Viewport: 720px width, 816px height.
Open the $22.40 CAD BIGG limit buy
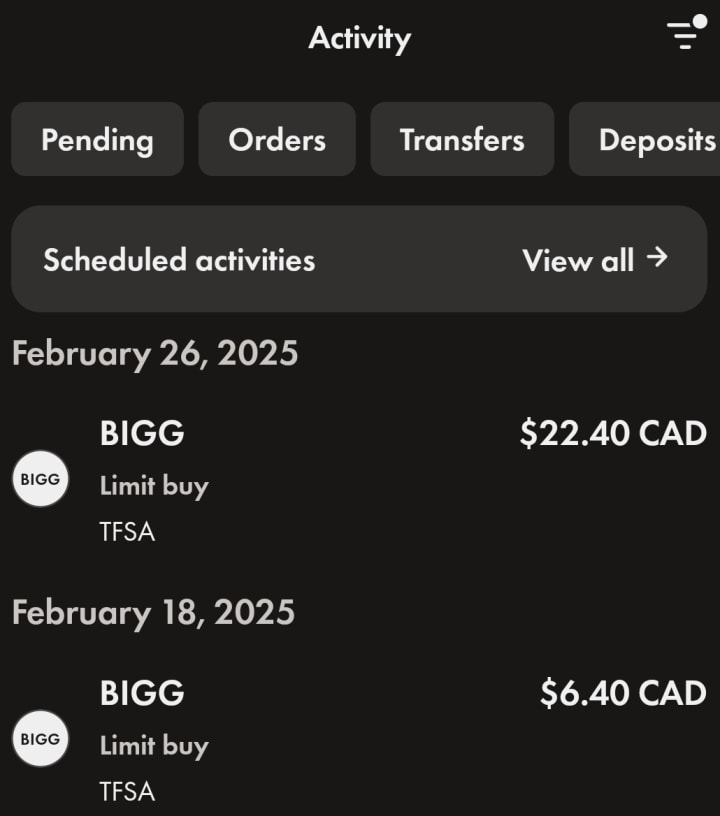(x=359, y=480)
